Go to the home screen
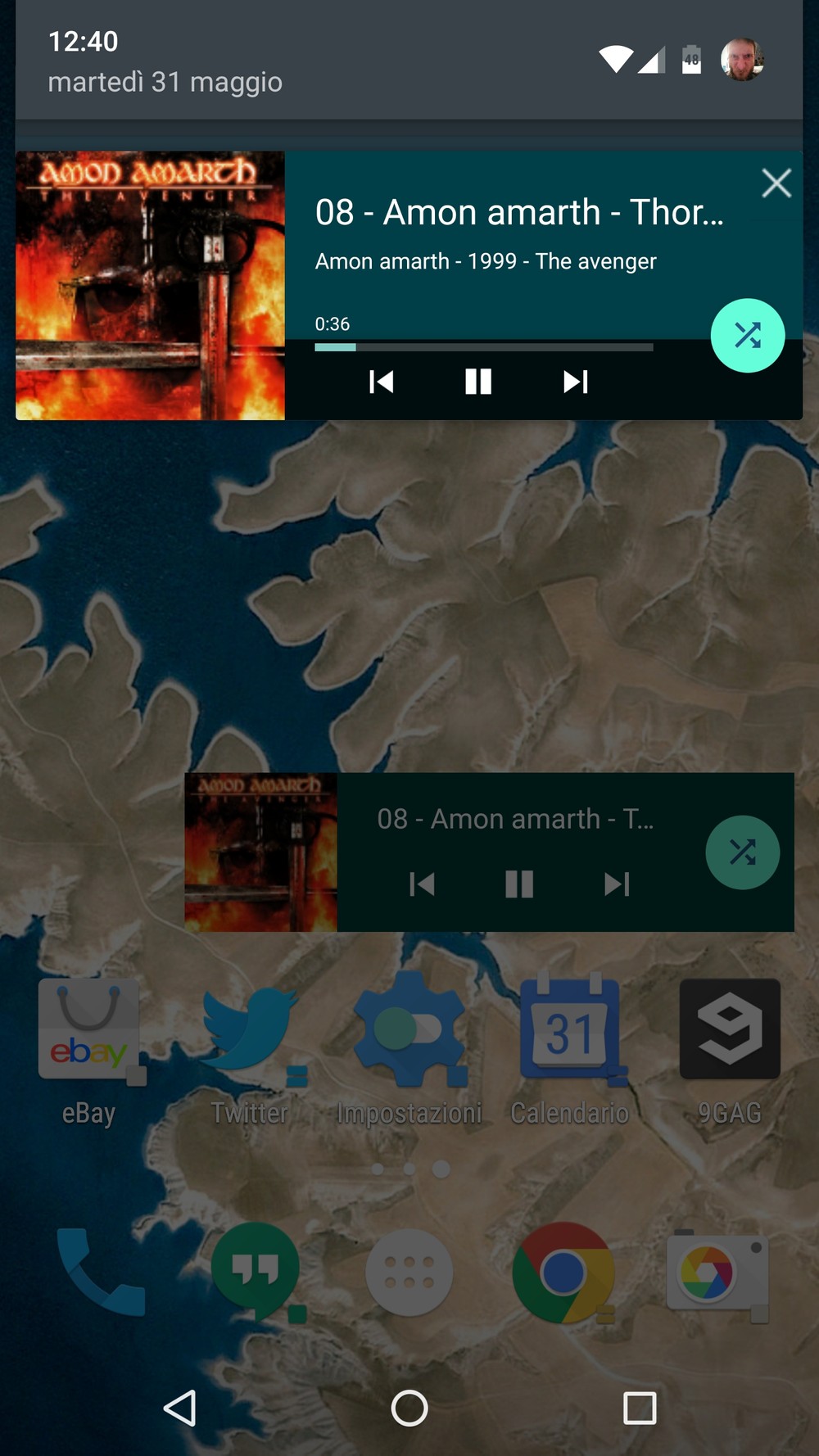Screen dimensions: 819x1456 click(409, 1409)
